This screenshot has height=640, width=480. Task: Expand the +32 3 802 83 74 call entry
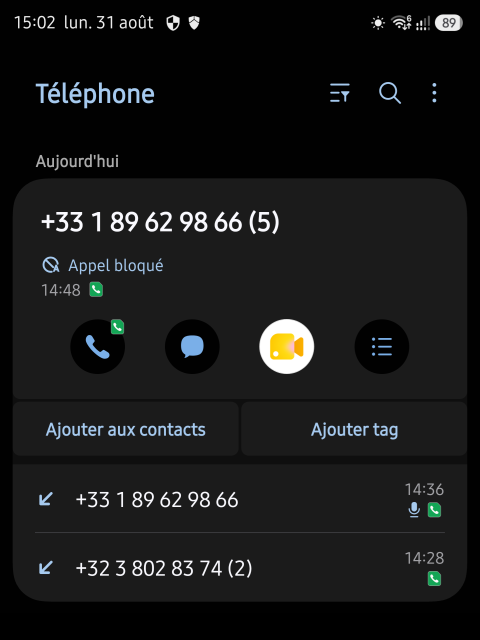click(x=240, y=567)
